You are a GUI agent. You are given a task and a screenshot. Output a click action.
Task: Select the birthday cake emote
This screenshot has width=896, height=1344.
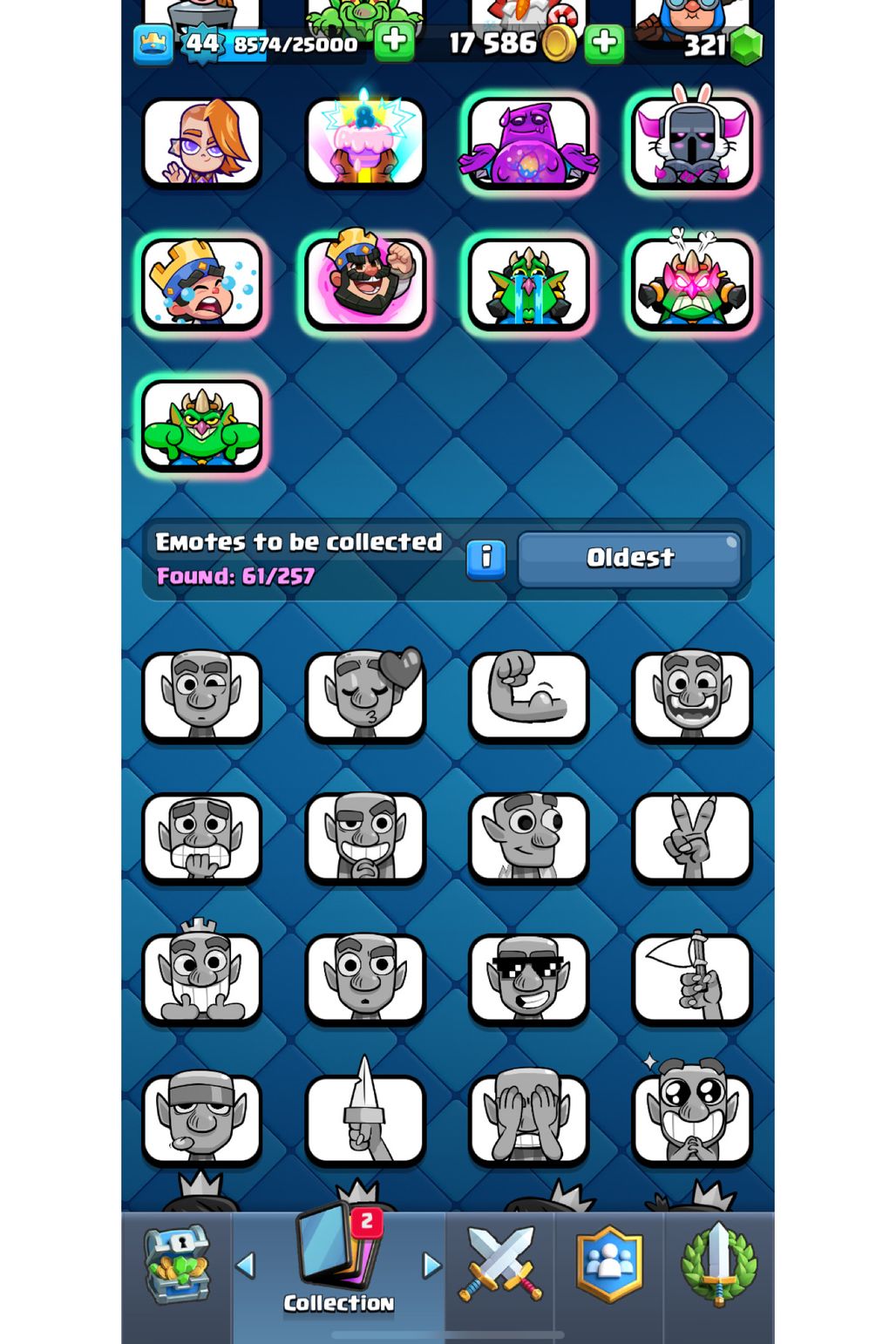(365, 142)
